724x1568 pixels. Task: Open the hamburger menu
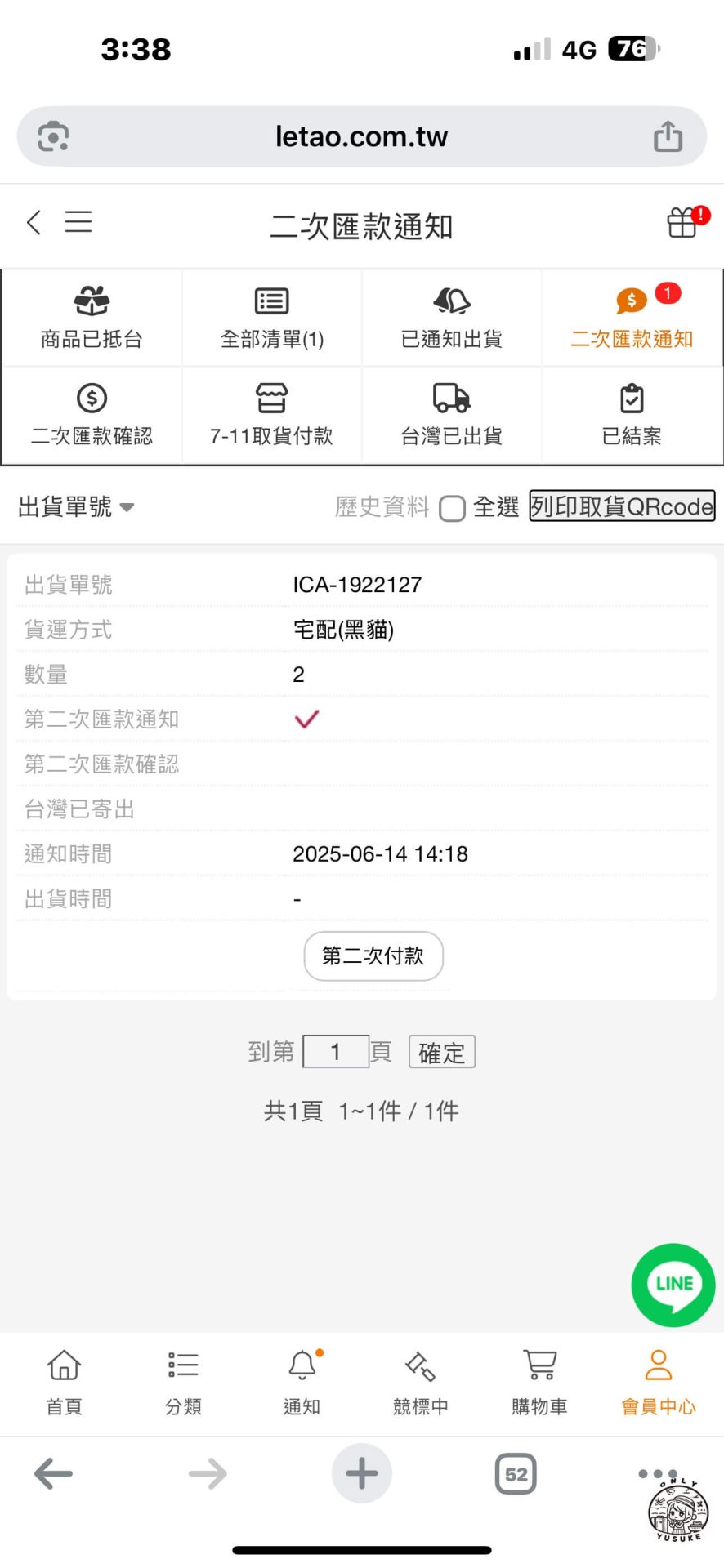[78, 222]
